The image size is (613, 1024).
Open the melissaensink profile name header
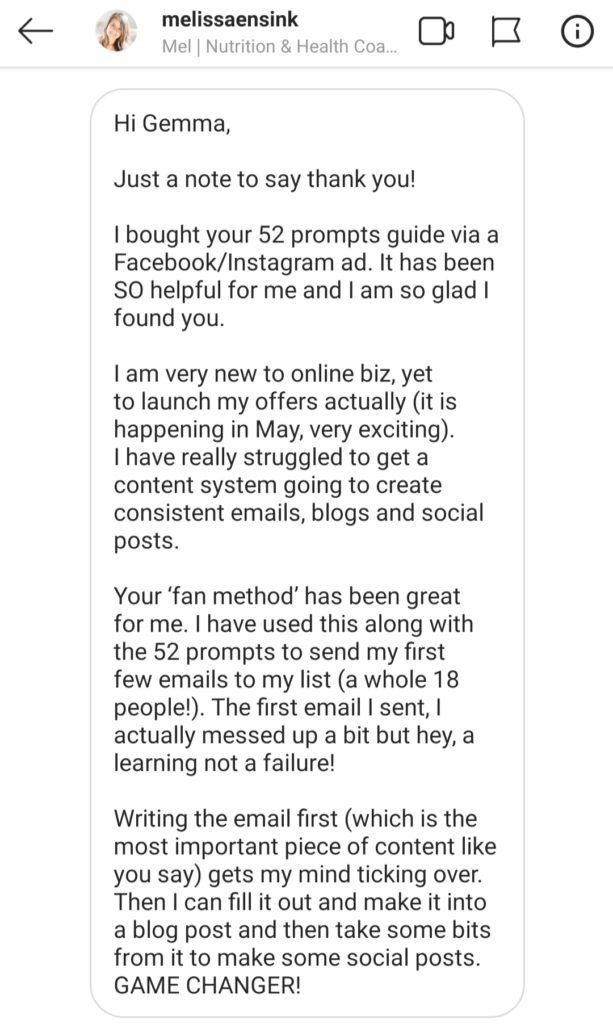click(230, 20)
